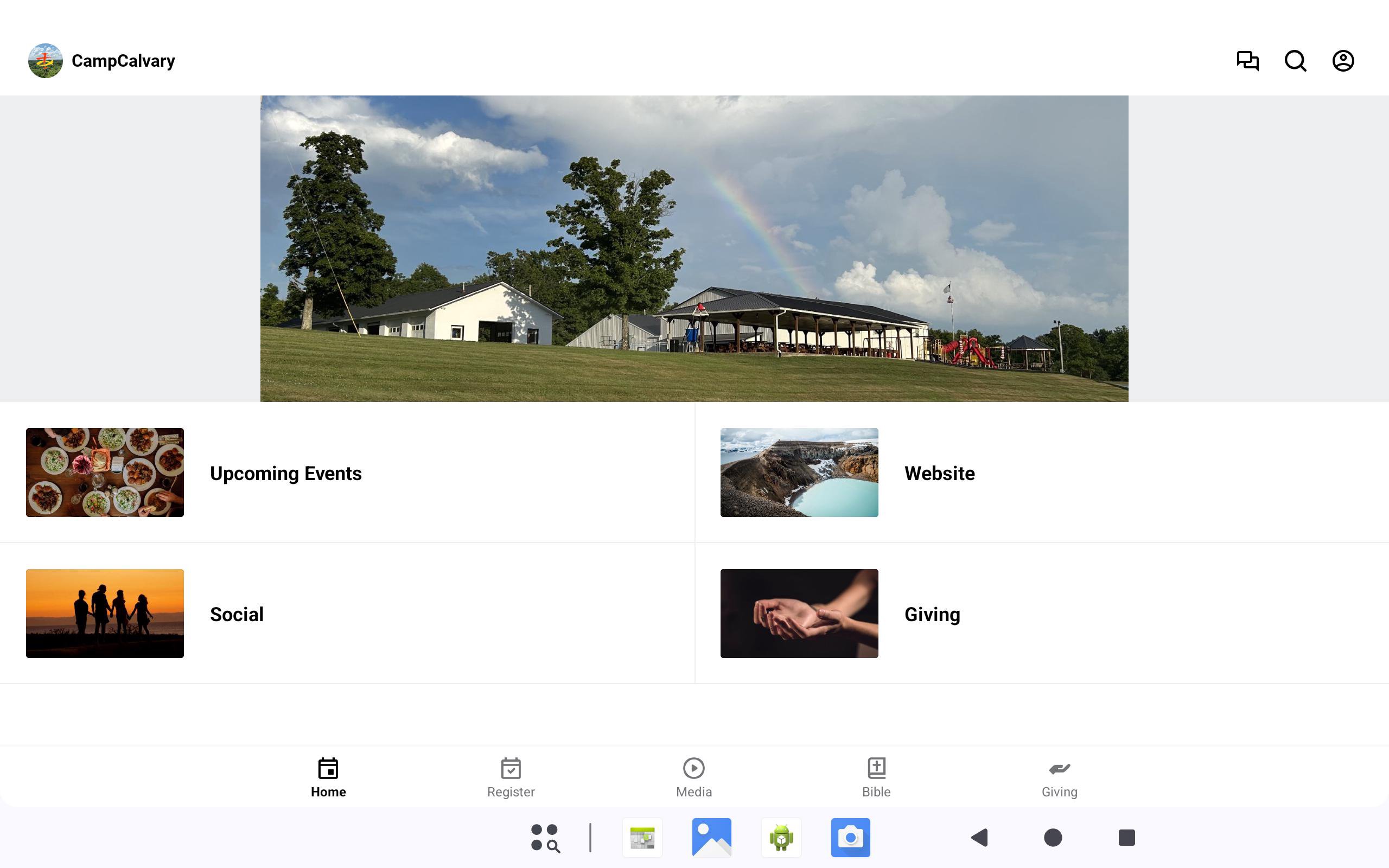Screen dimensions: 1389x868
Task: Open recent apps with the square button
Action: pos(1126,838)
